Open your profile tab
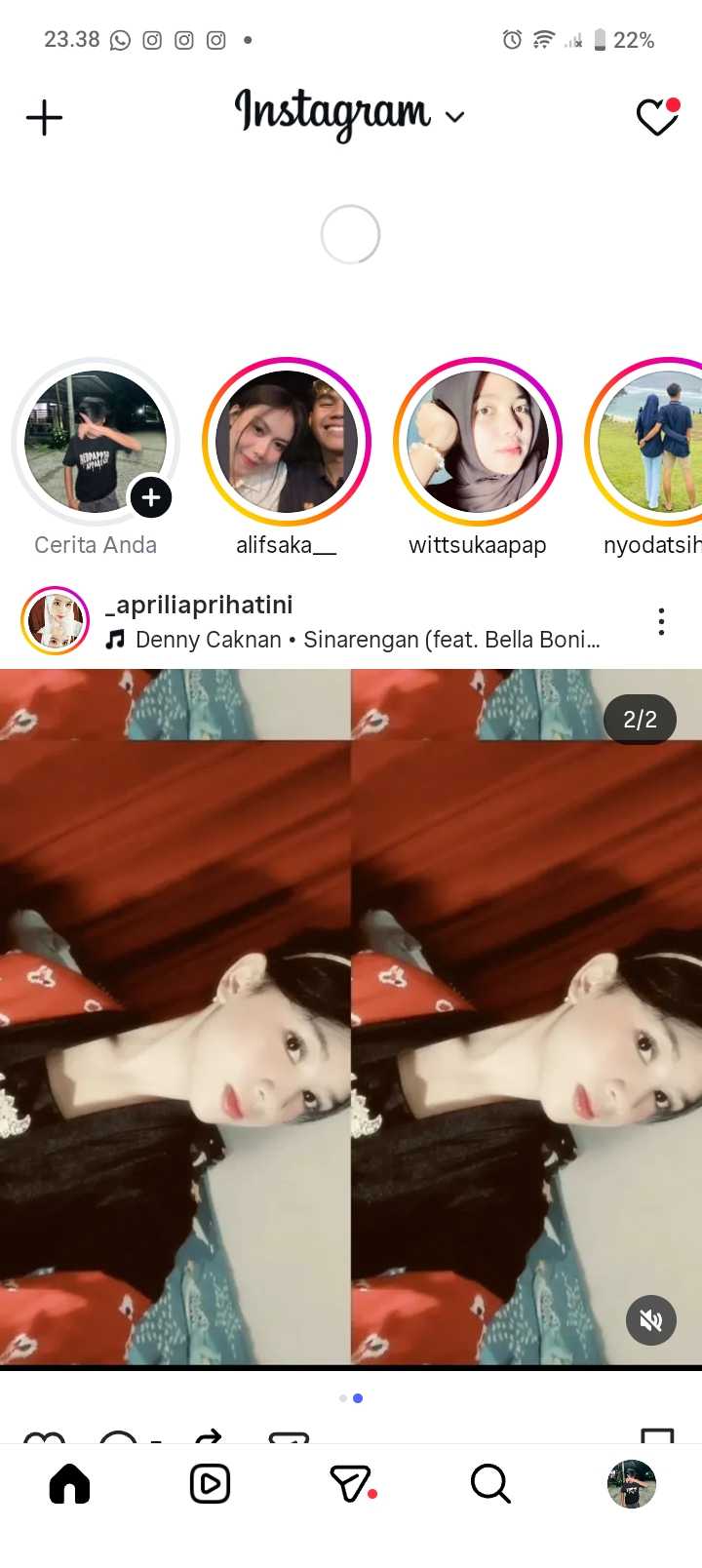Screen dimensions: 702x1568 coord(631,1484)
